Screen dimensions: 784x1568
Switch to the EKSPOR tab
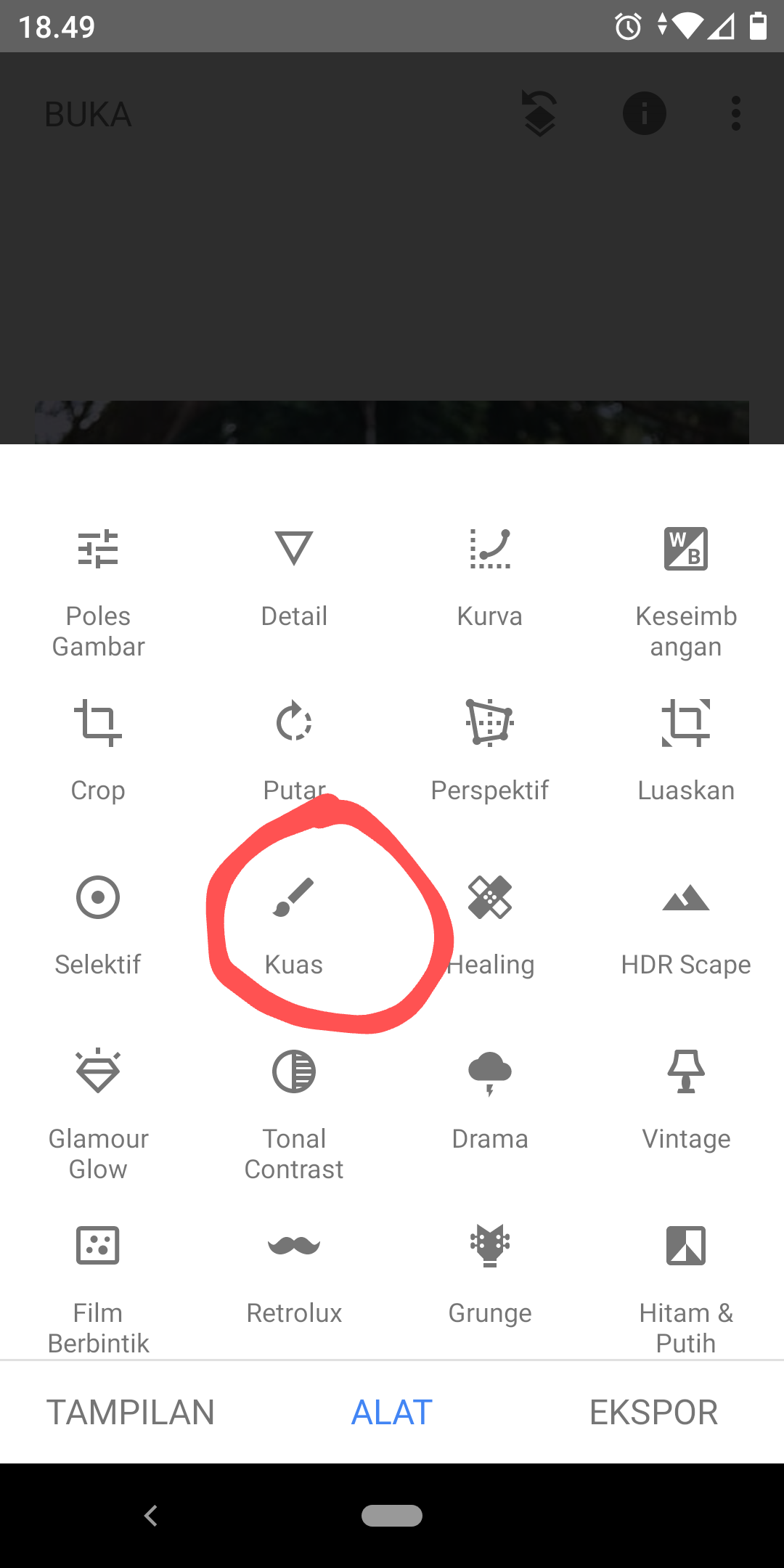point(653,1412)
